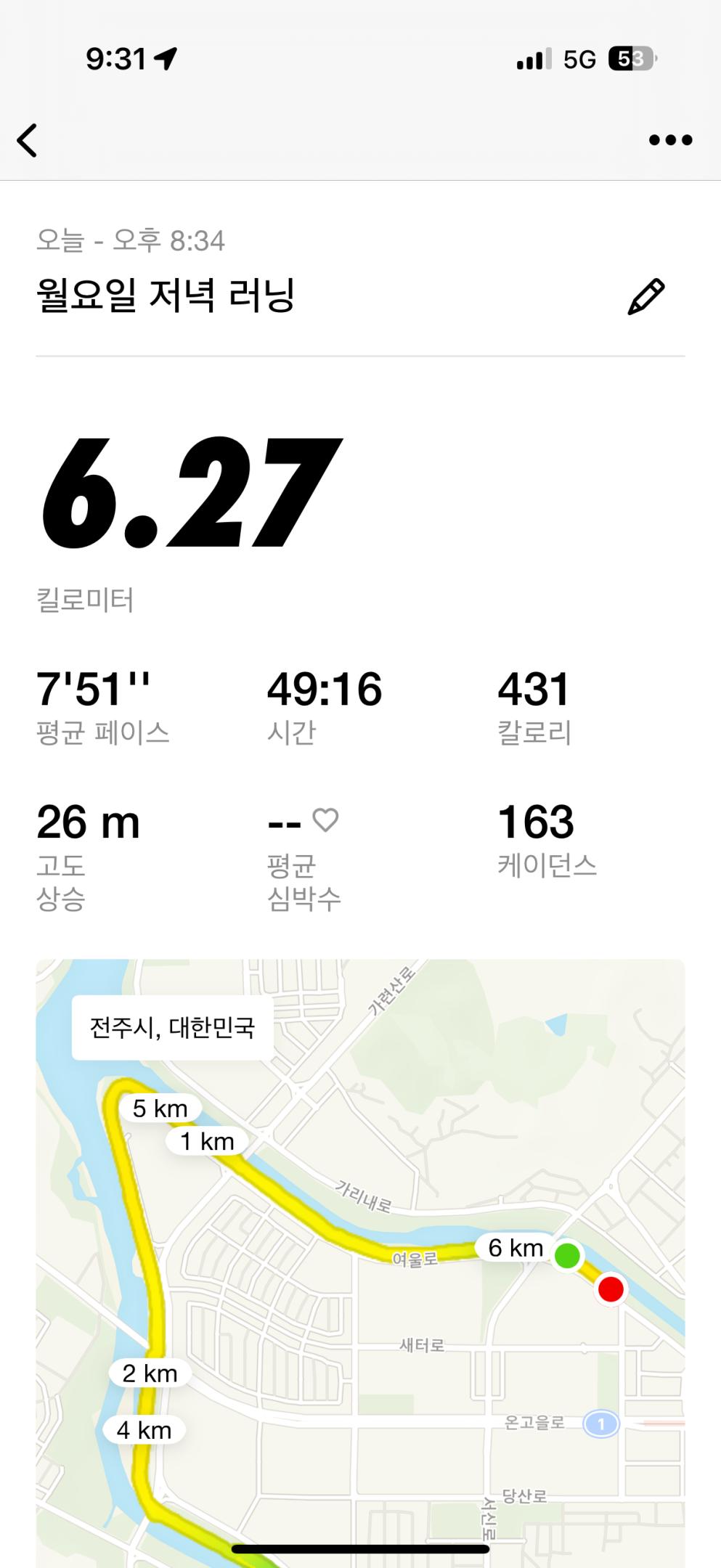Edit the run title with the pencil icon
The width and height of the screenshot is (721, 1568).
point(645,296)
